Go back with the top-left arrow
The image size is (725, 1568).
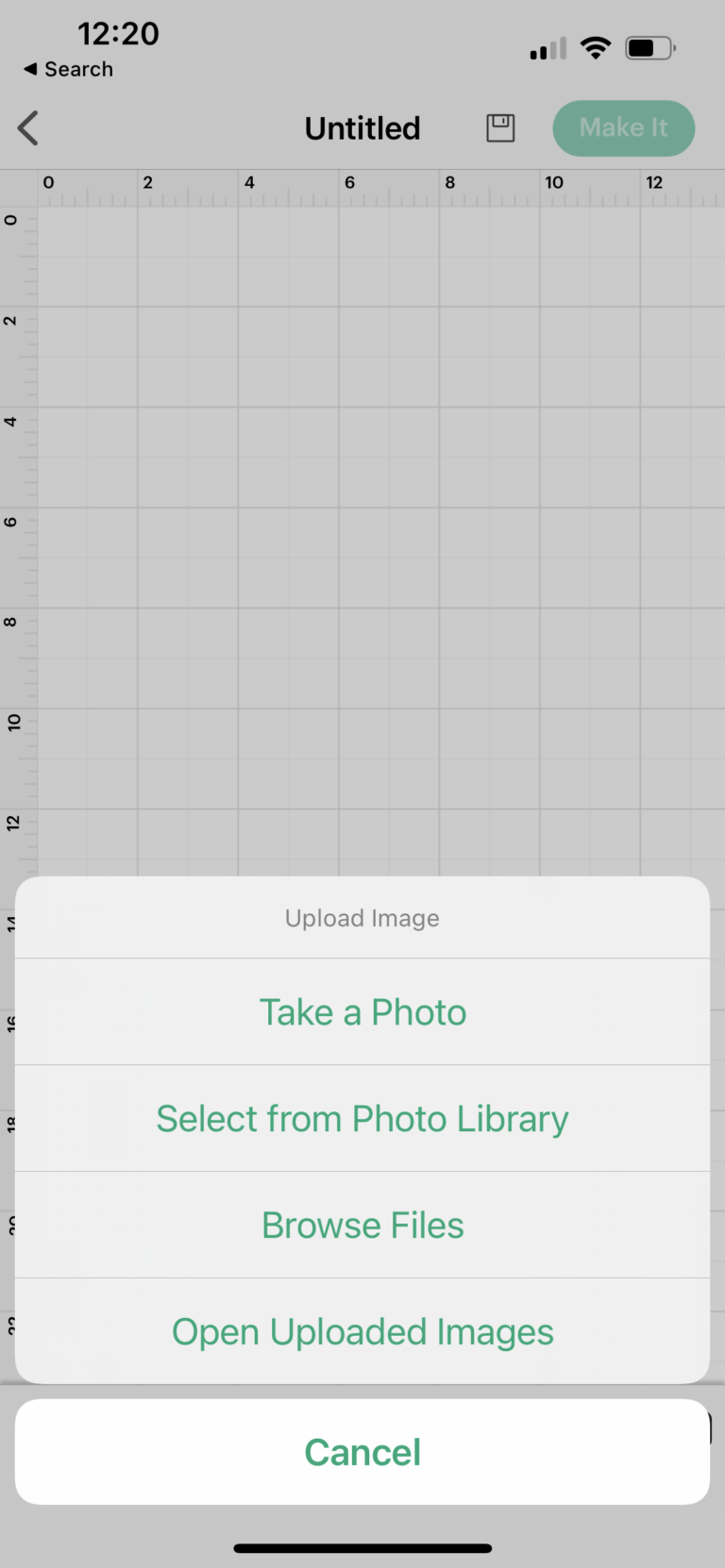28,128
